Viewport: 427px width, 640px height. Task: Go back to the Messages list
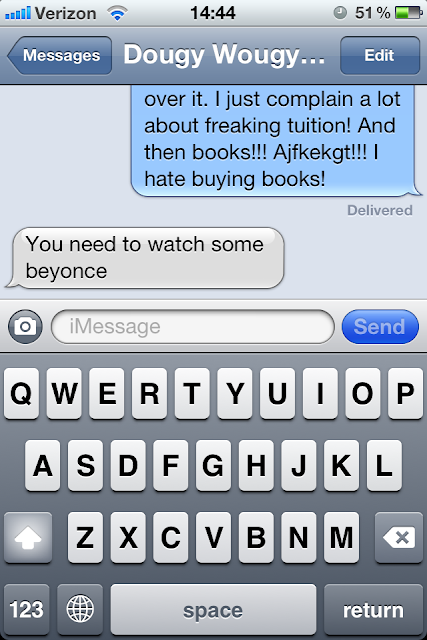(60, 56)
